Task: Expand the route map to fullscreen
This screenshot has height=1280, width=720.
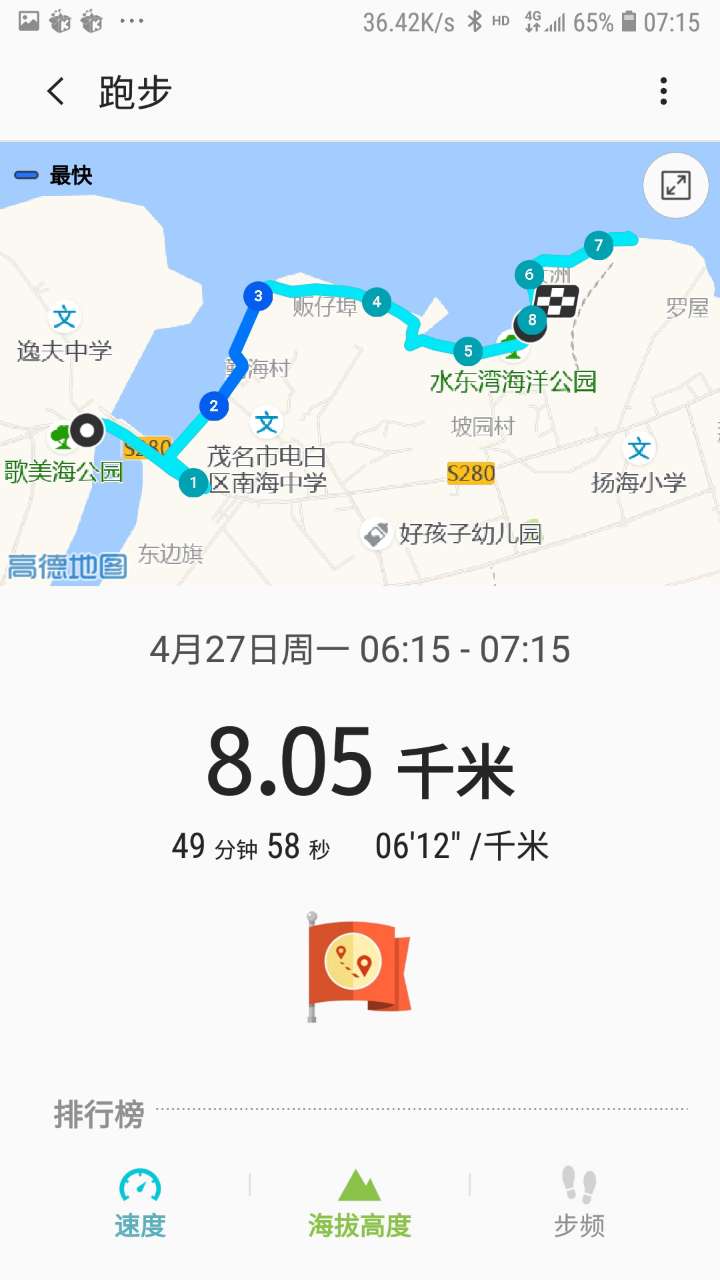Action: (x=676, y=185)
